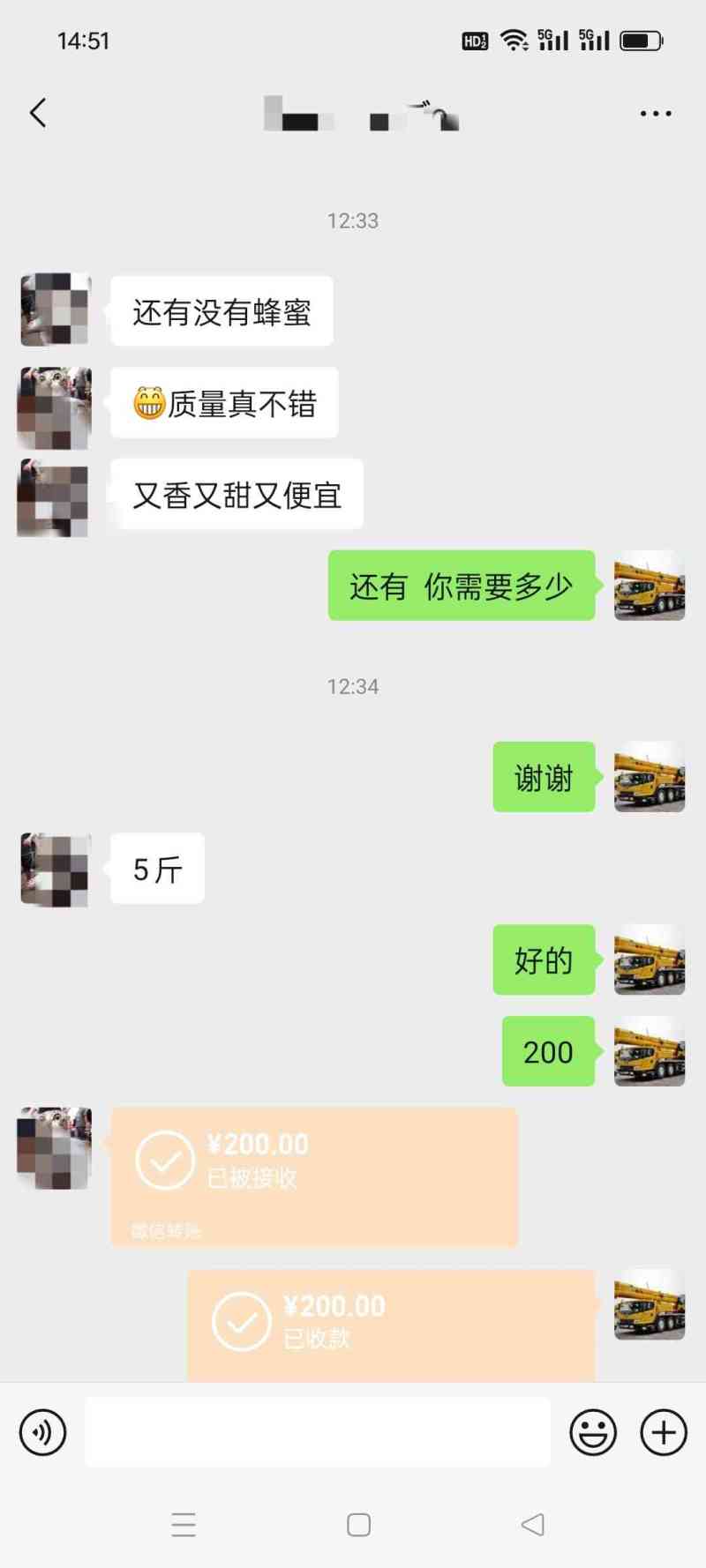
Task: Tap the system home button
Action: [x=358, y=1525]
